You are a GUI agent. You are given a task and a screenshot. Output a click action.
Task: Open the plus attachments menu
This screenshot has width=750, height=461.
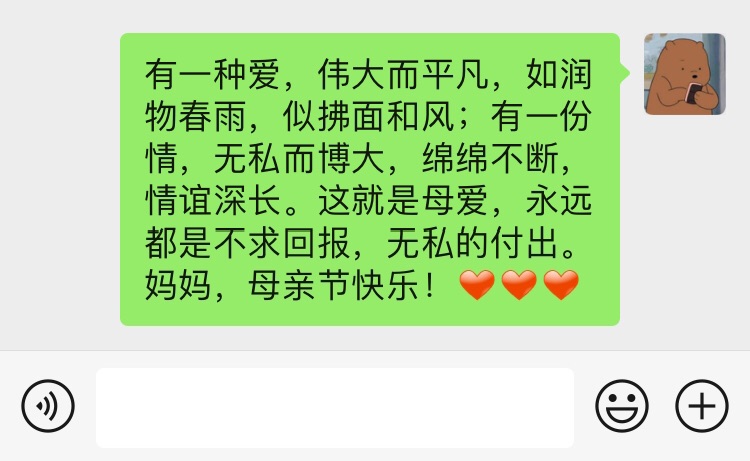click(702, 407)
